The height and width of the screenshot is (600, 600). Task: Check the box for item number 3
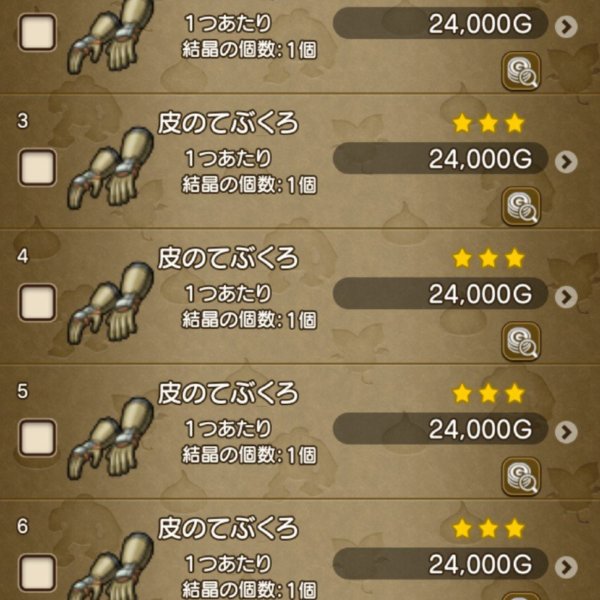(39, 166)
